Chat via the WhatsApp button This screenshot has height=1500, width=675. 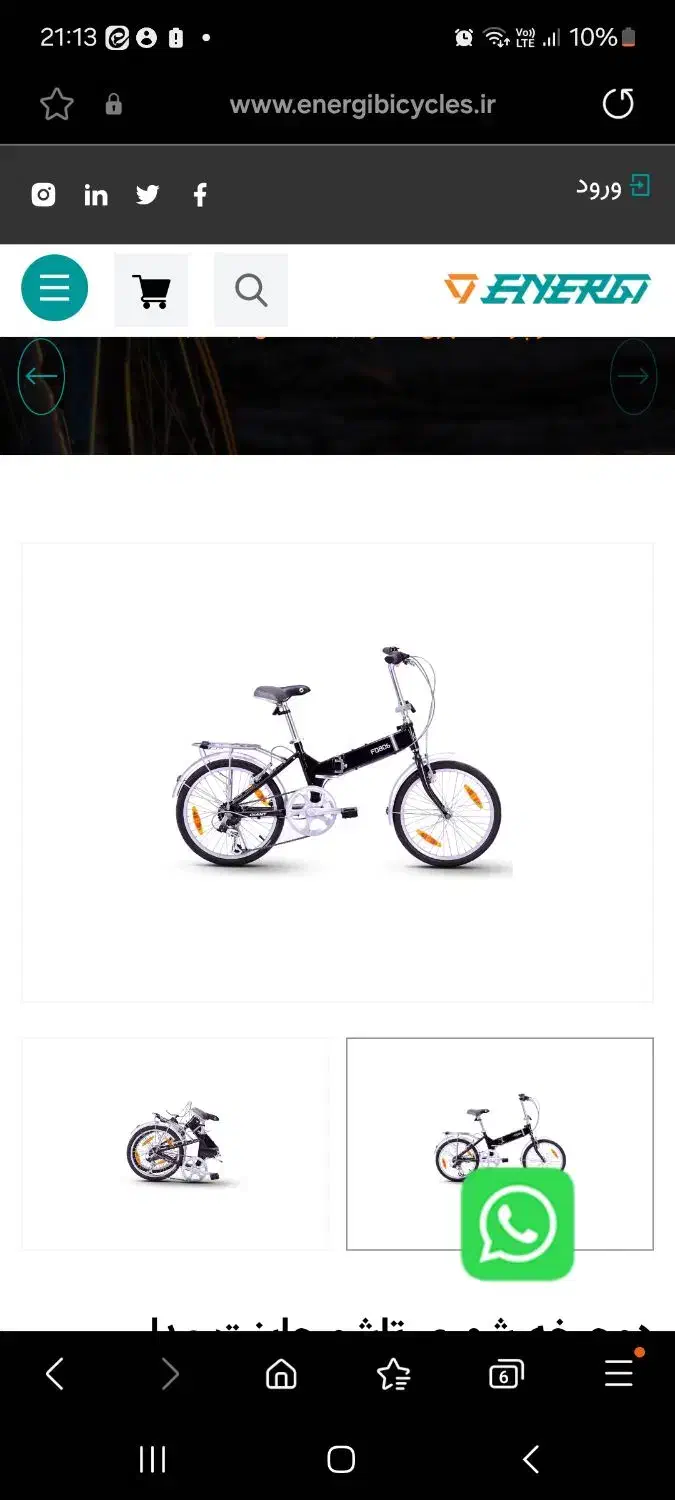coord(517,1223)
